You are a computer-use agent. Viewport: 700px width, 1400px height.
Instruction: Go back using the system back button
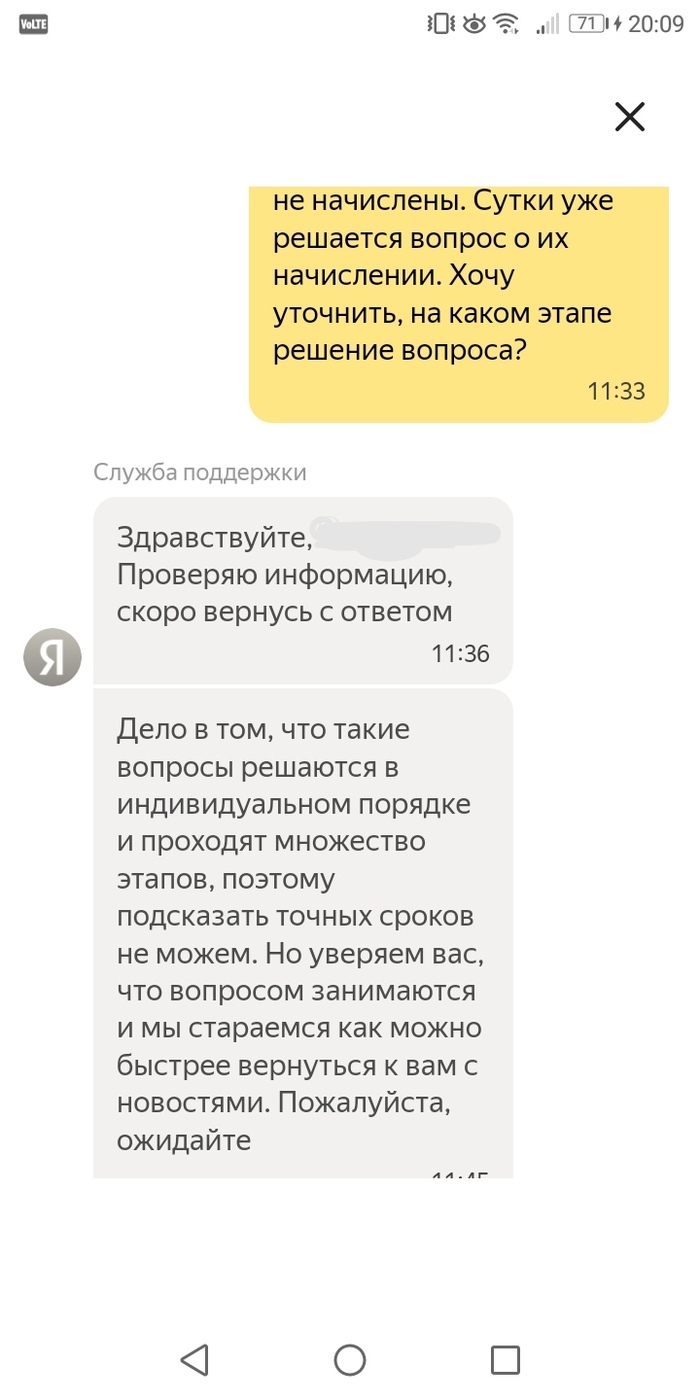(194, 1358)
